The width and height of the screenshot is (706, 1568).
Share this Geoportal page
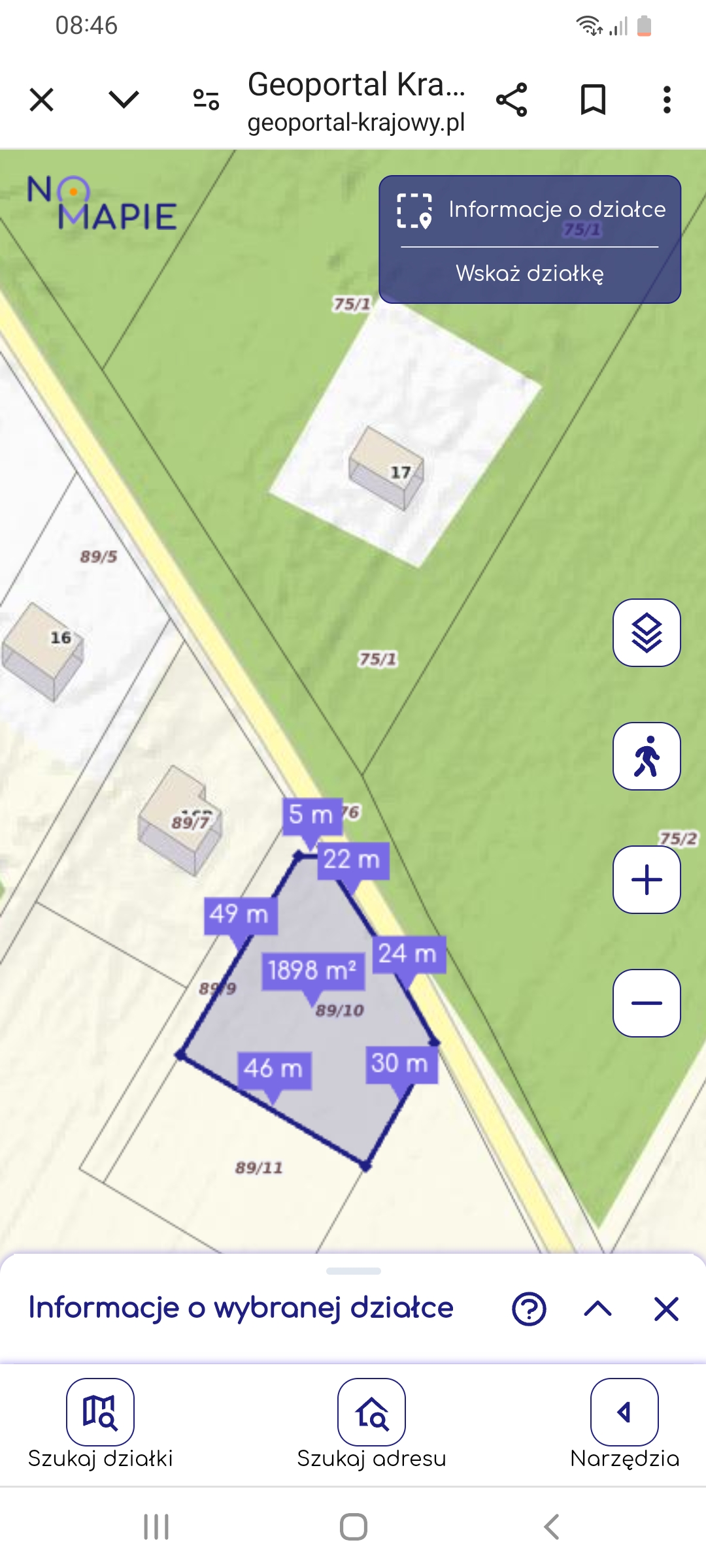pos(512,100)
